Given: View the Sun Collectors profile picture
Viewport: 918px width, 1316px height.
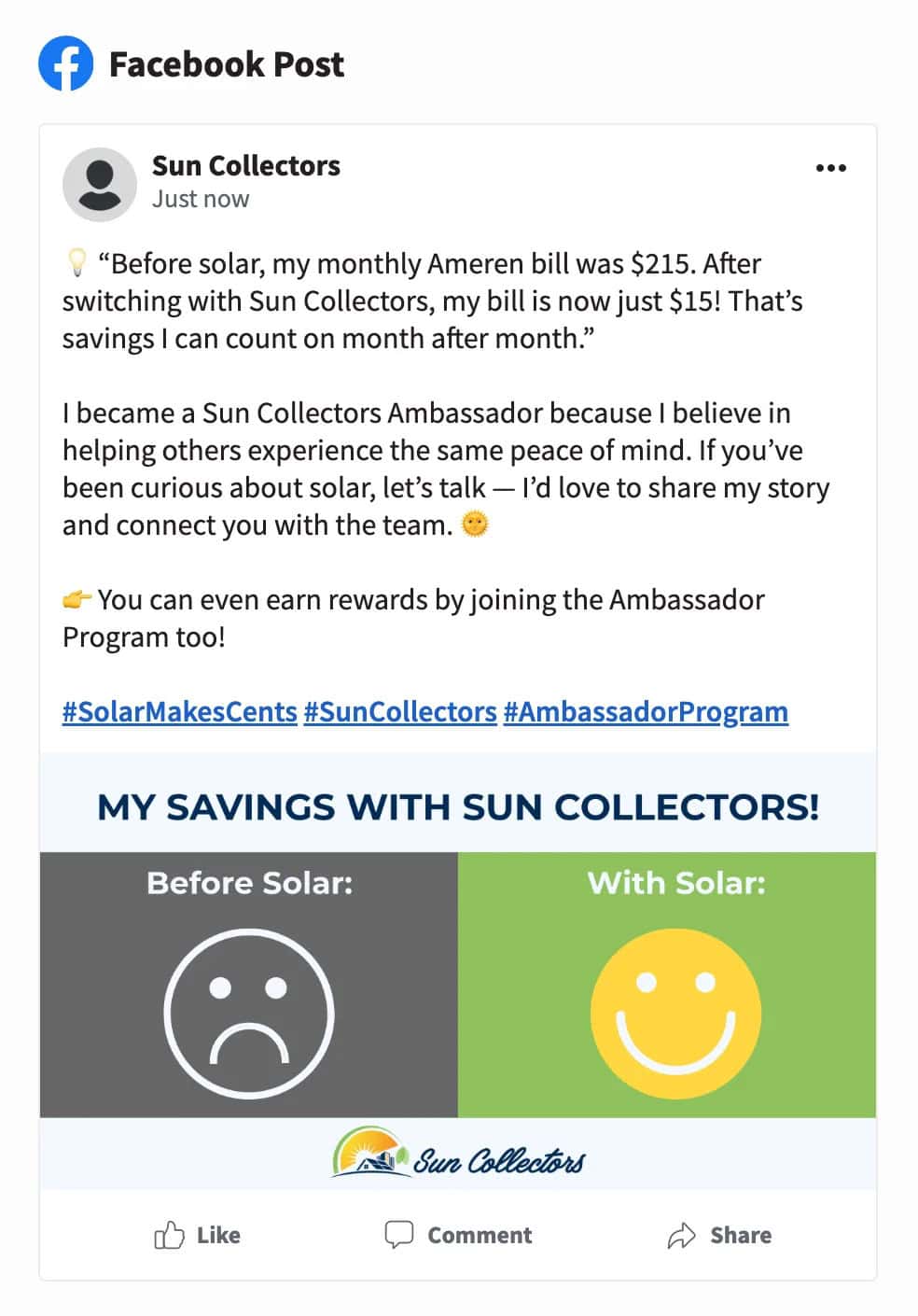Looking at the screenshot, I should 100,184.
